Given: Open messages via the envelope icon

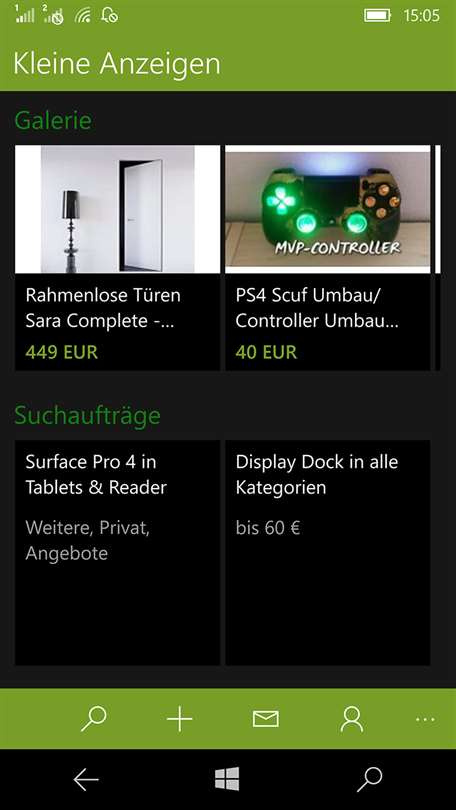Looking at the screenshot, I should pos(265,719).
